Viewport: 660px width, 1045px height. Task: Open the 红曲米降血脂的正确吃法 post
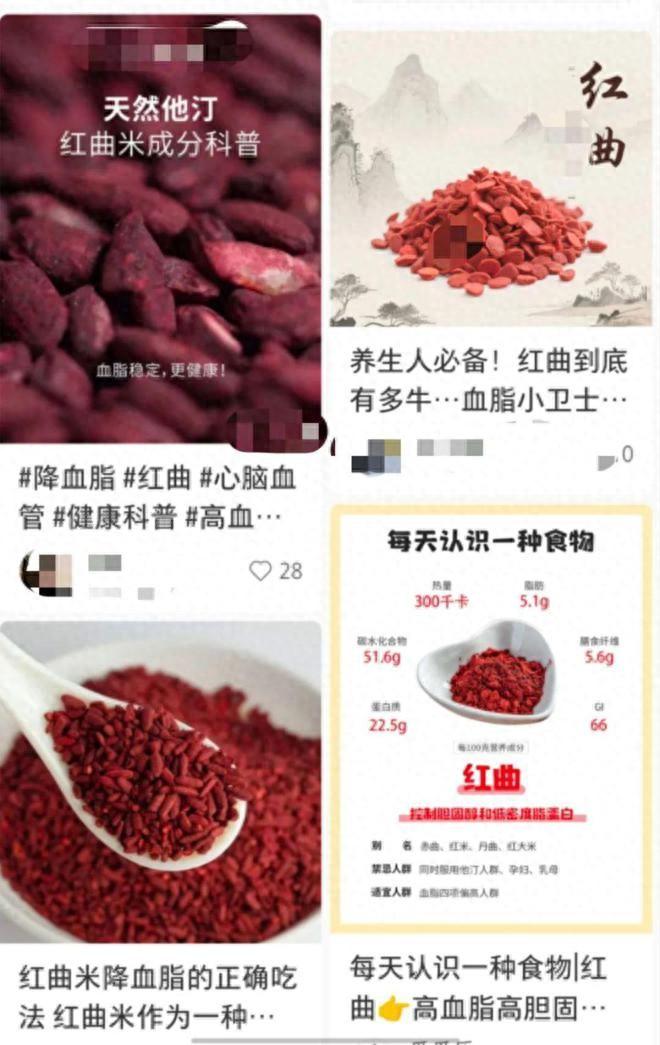click(x=160, y=780)
